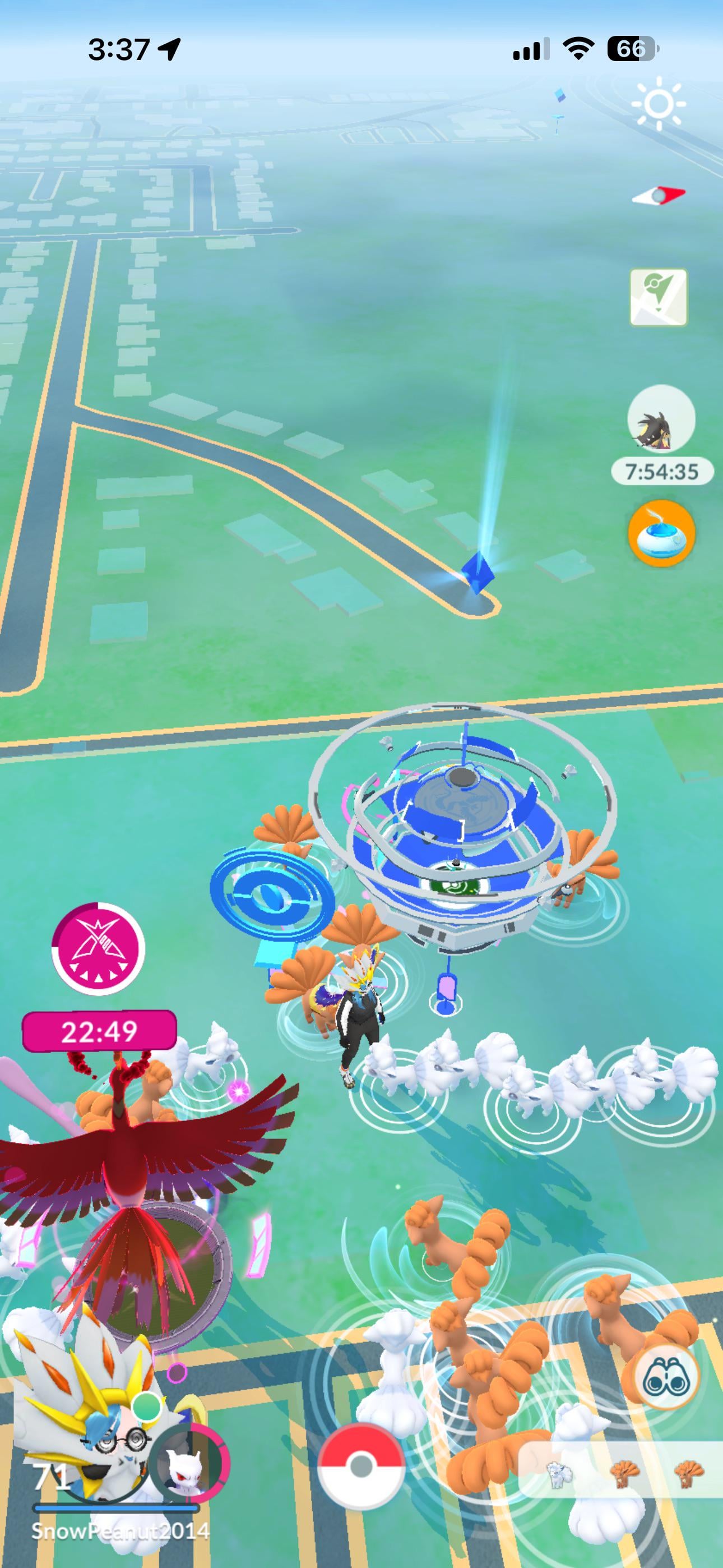Open the Routes map icon
The height and width of the screenshot is (1568, 723).
coord(658,298)
